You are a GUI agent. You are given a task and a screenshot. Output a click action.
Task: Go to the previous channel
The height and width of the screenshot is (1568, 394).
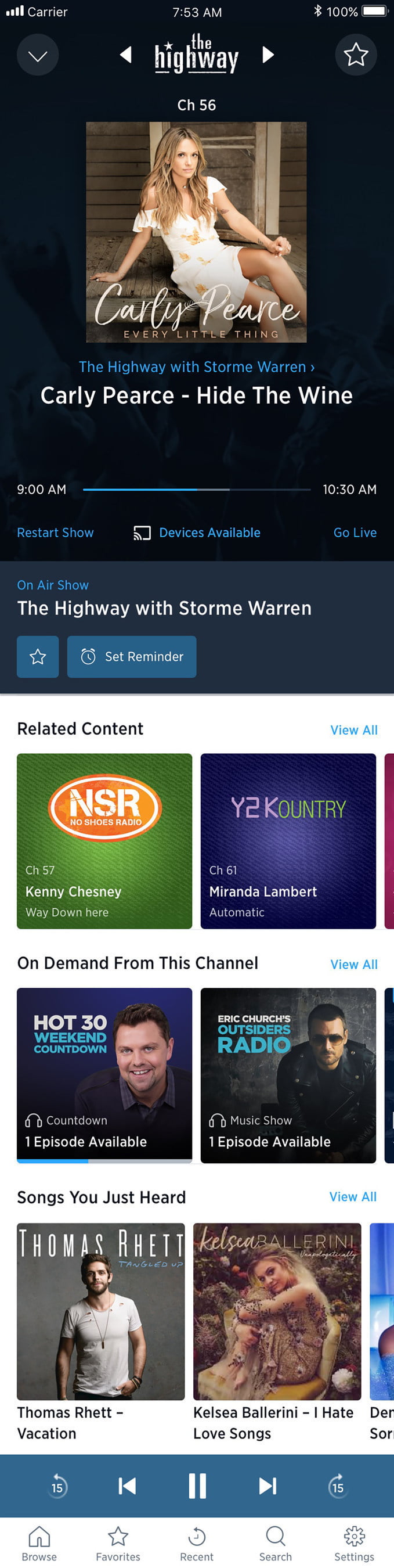[x=126, y=55]
